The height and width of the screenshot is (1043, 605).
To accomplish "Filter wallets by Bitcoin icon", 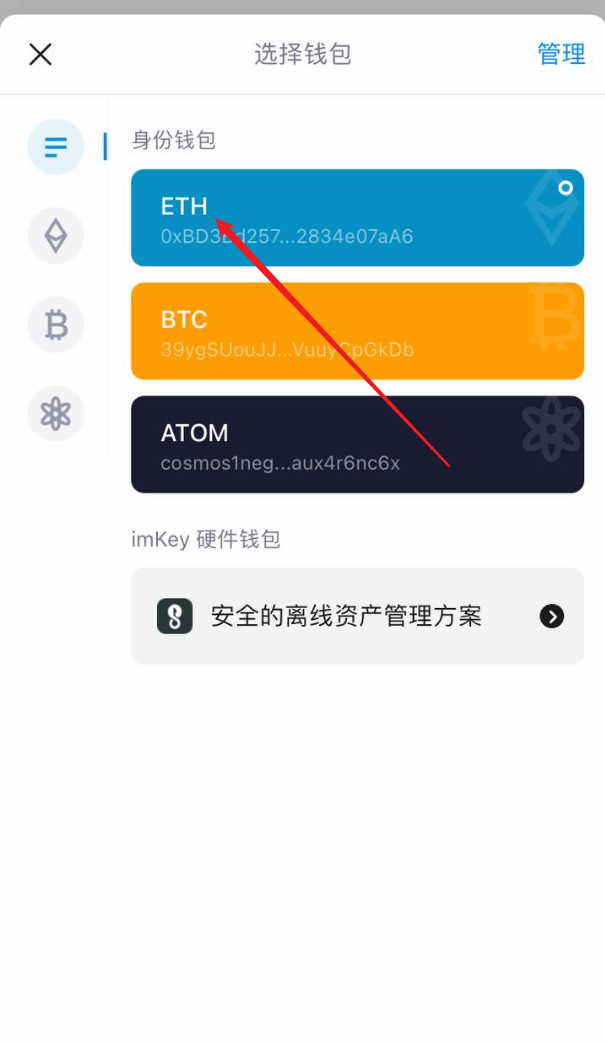I will pos(55,325).
